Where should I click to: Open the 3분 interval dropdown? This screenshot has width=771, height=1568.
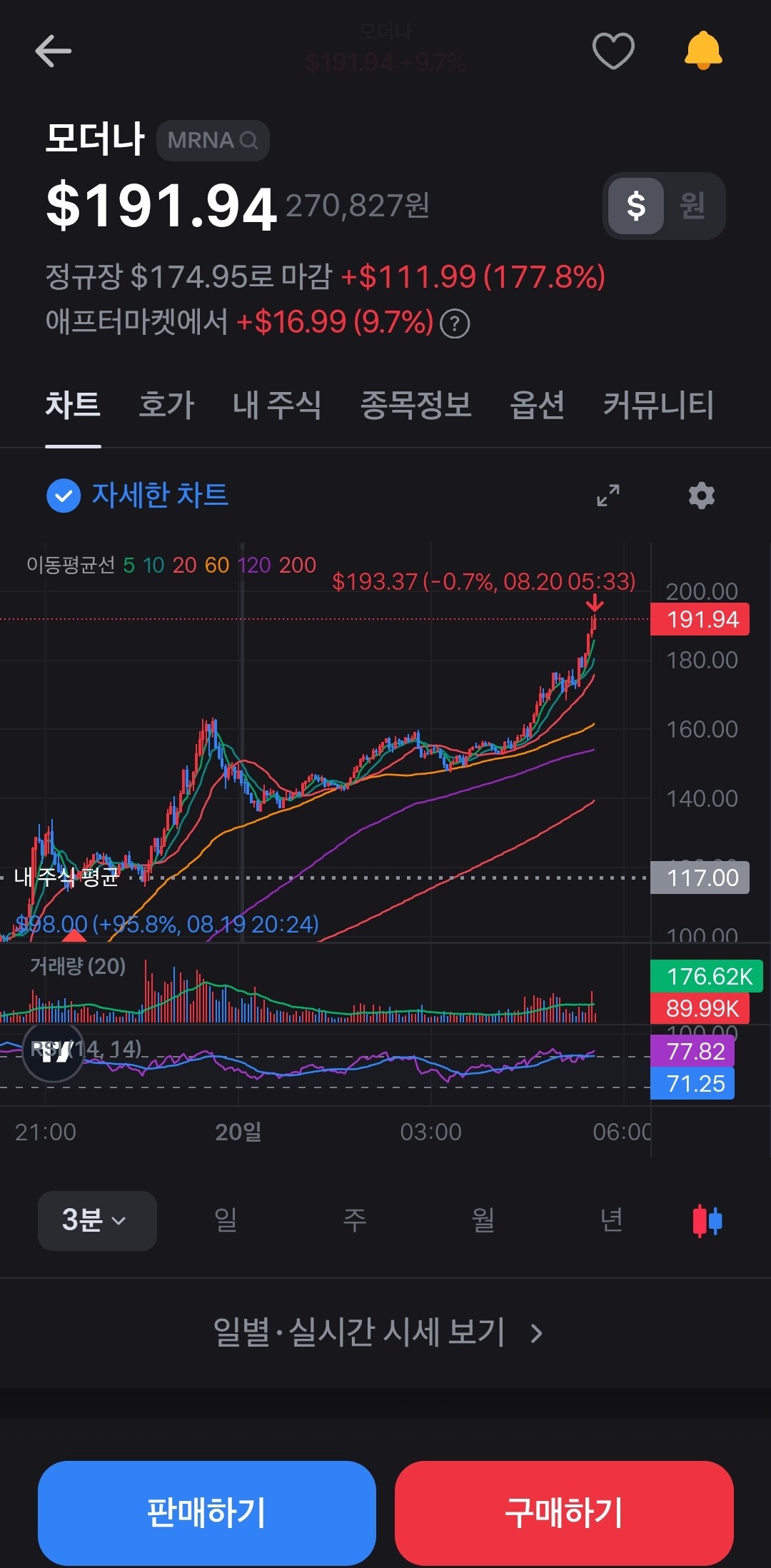point(97,1220)
